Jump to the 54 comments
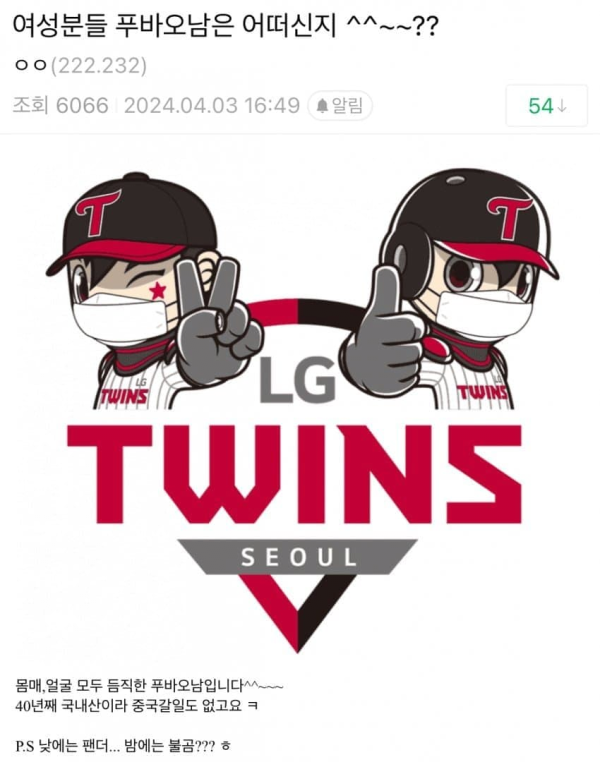Image resolution: width=600 pixels, height=762 pixels. (546, 106)
